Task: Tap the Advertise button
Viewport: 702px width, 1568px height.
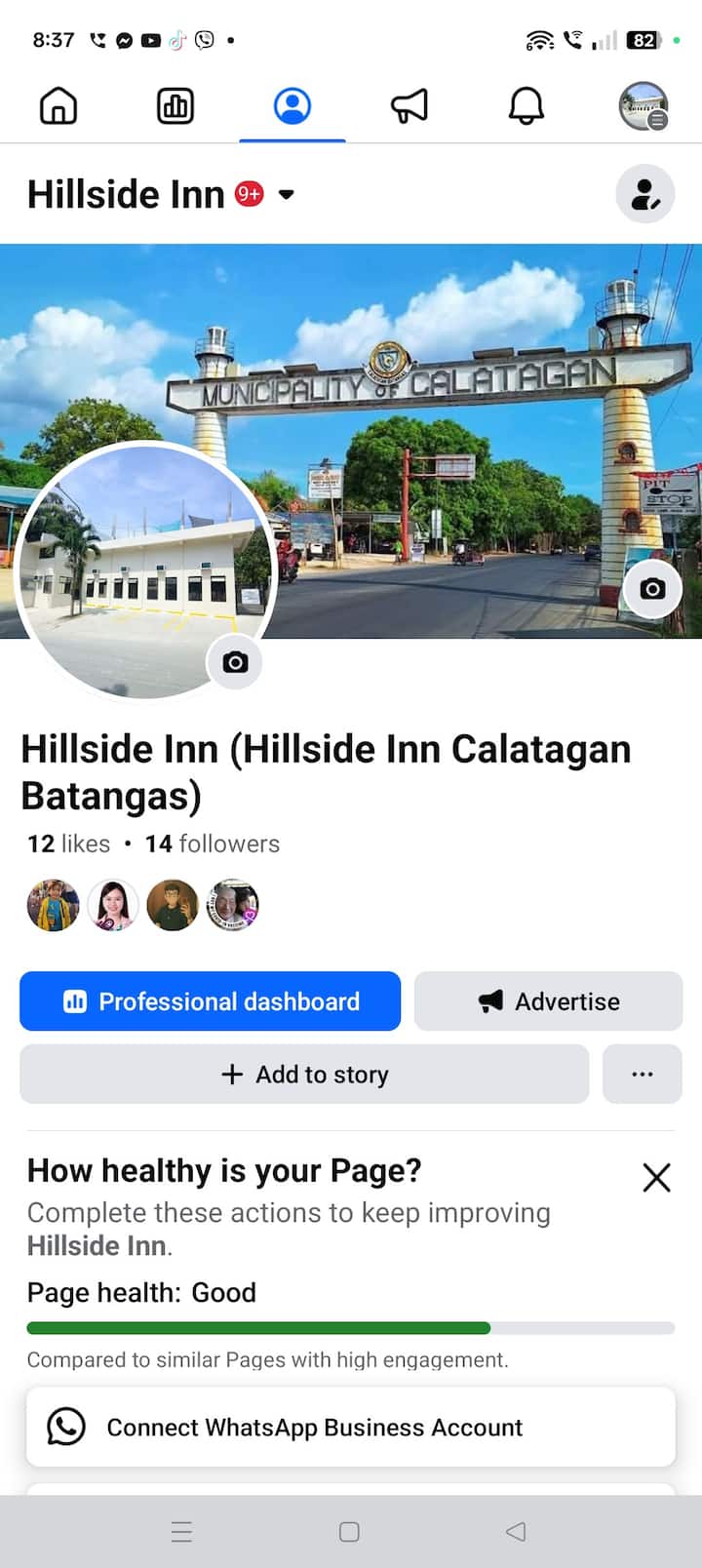Action: 548,1001
